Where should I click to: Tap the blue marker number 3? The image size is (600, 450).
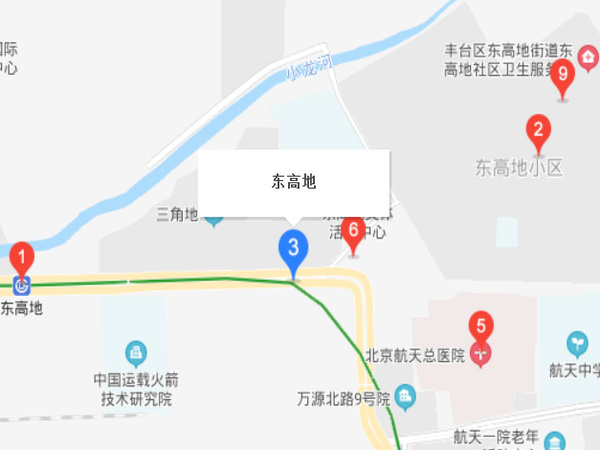coord(292,246)
